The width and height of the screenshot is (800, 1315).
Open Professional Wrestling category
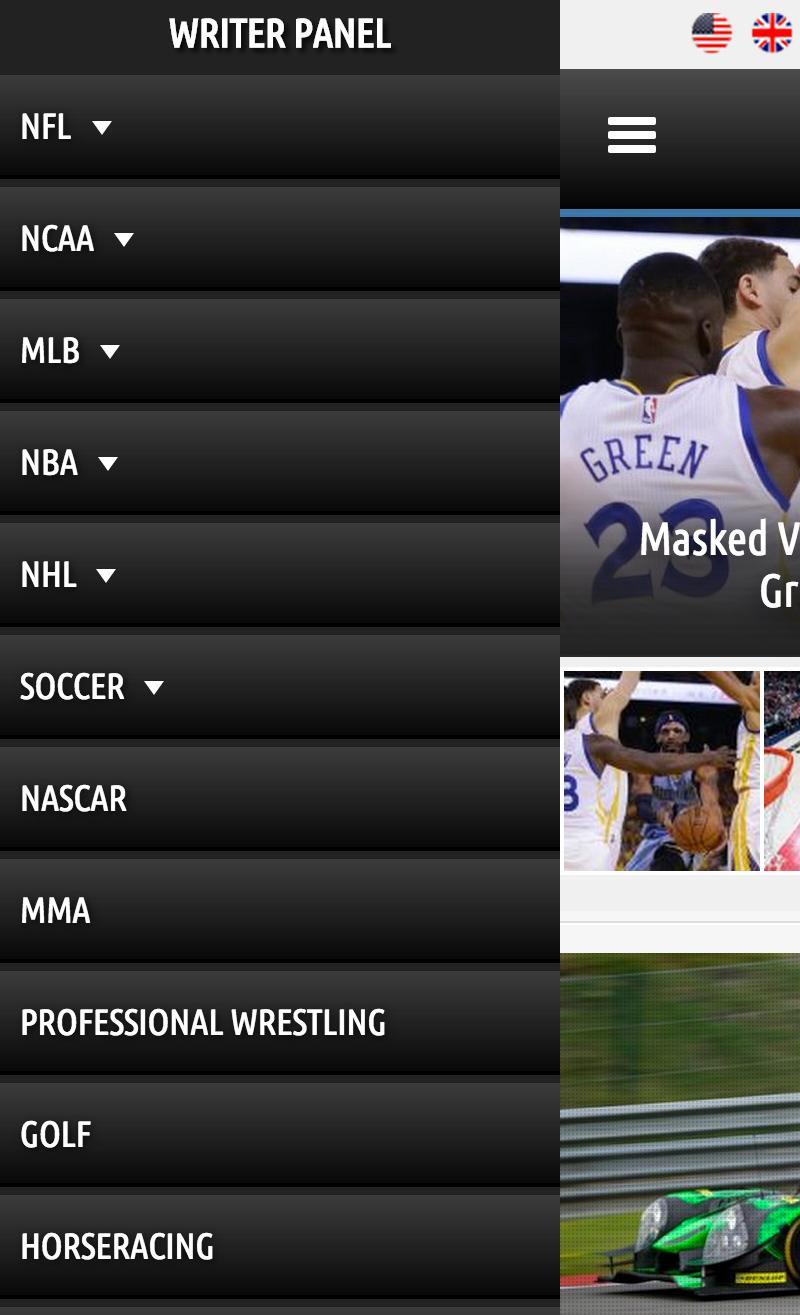click(x=203, y=1023)
